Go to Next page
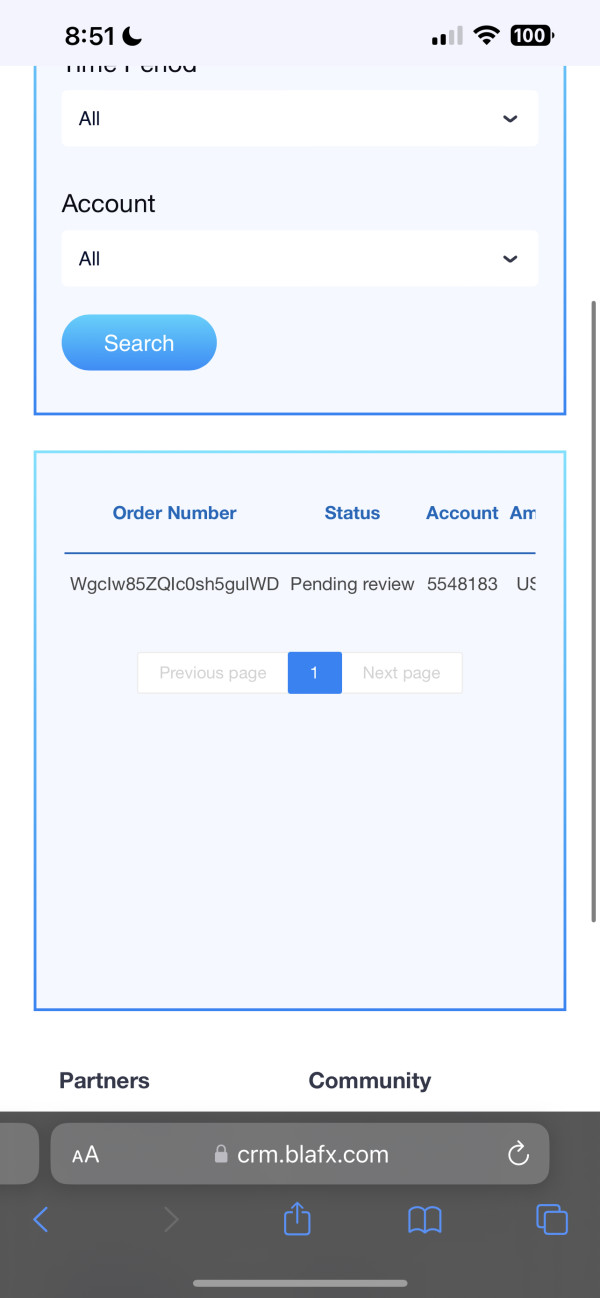Viewport: 600px width, 1298px height. [402, 673]
